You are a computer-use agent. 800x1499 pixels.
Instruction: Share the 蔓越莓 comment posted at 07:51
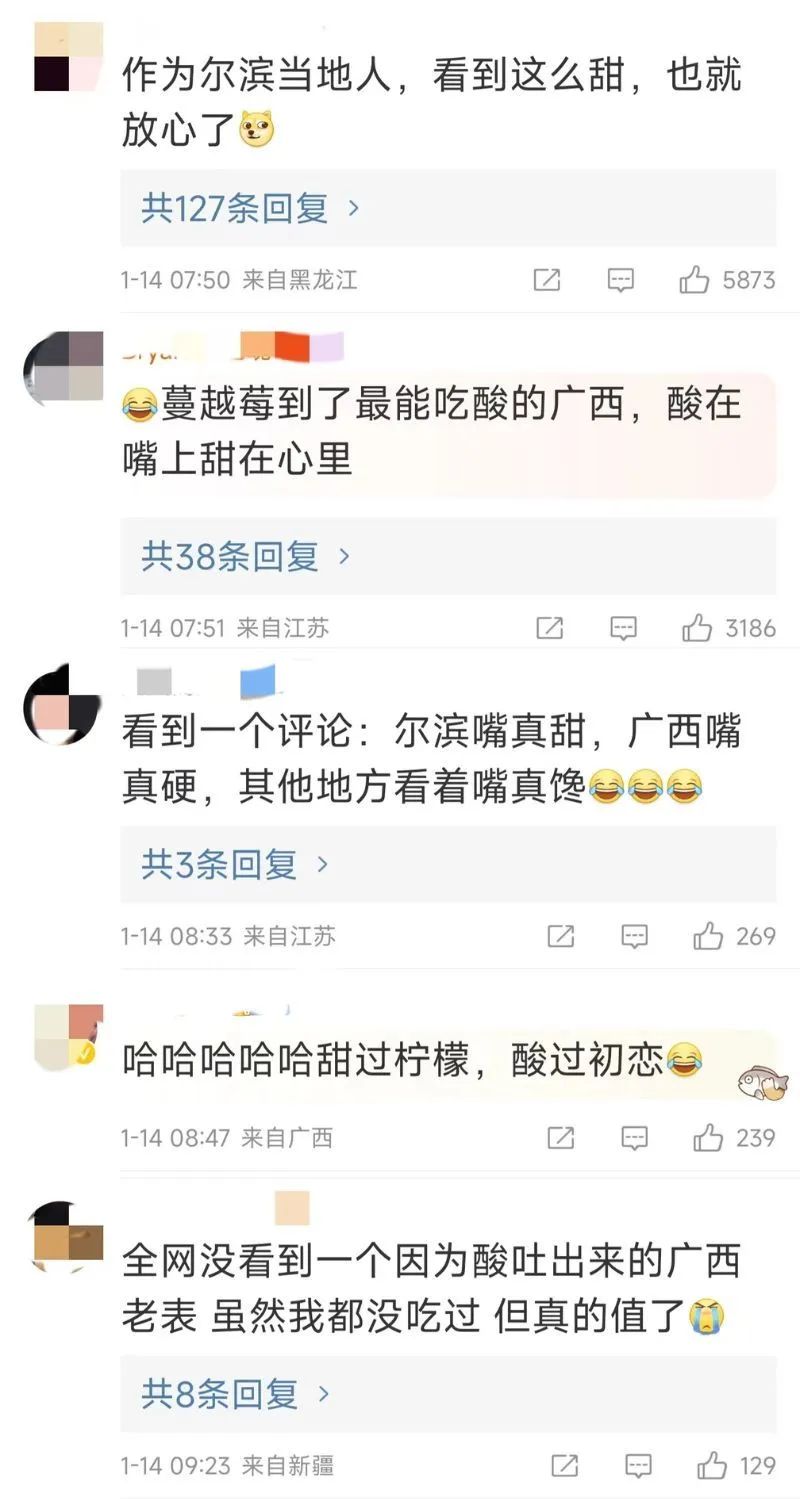click(549, 628)
